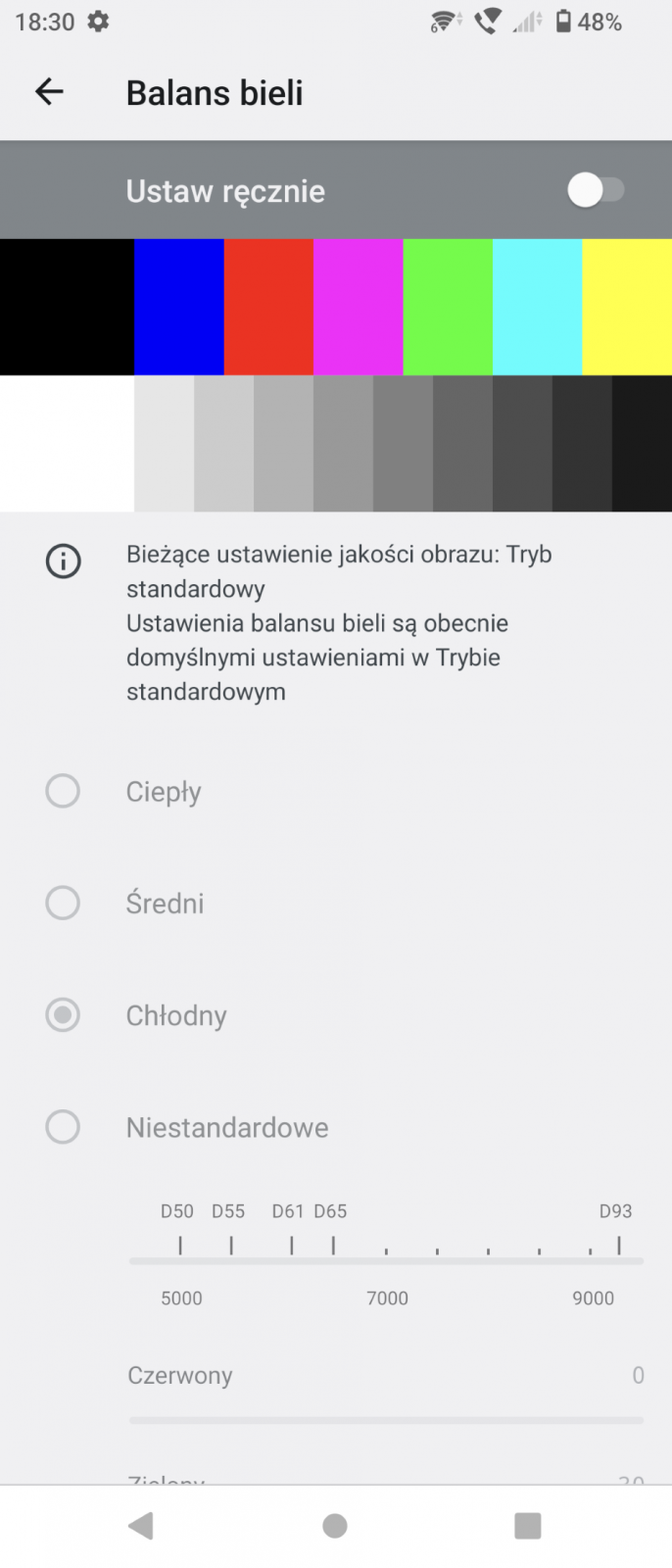Tap the system home button
The height and width of the screenshot is (1568, 672).
(x=335, y=1526)
